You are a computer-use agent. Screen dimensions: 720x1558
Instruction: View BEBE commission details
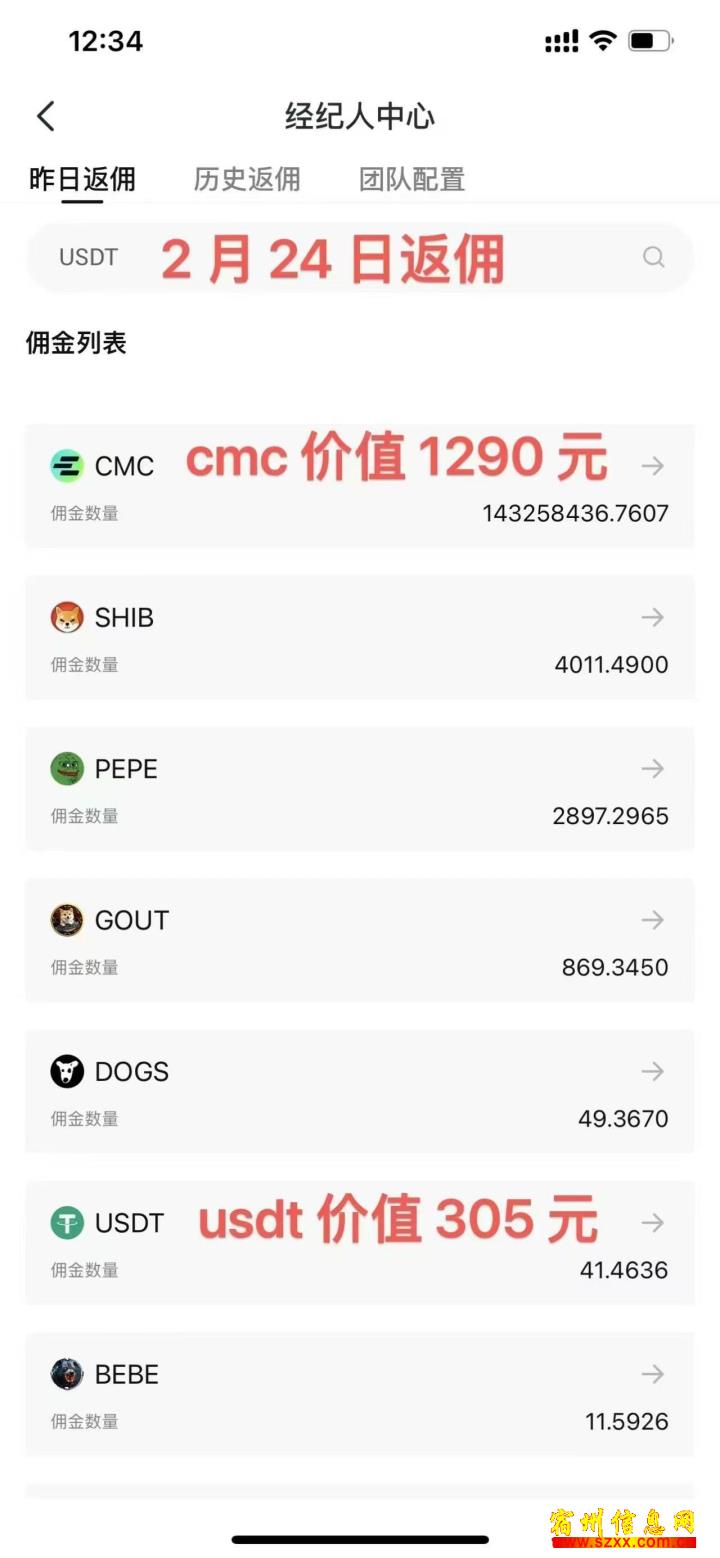(x=360, y=1394)
